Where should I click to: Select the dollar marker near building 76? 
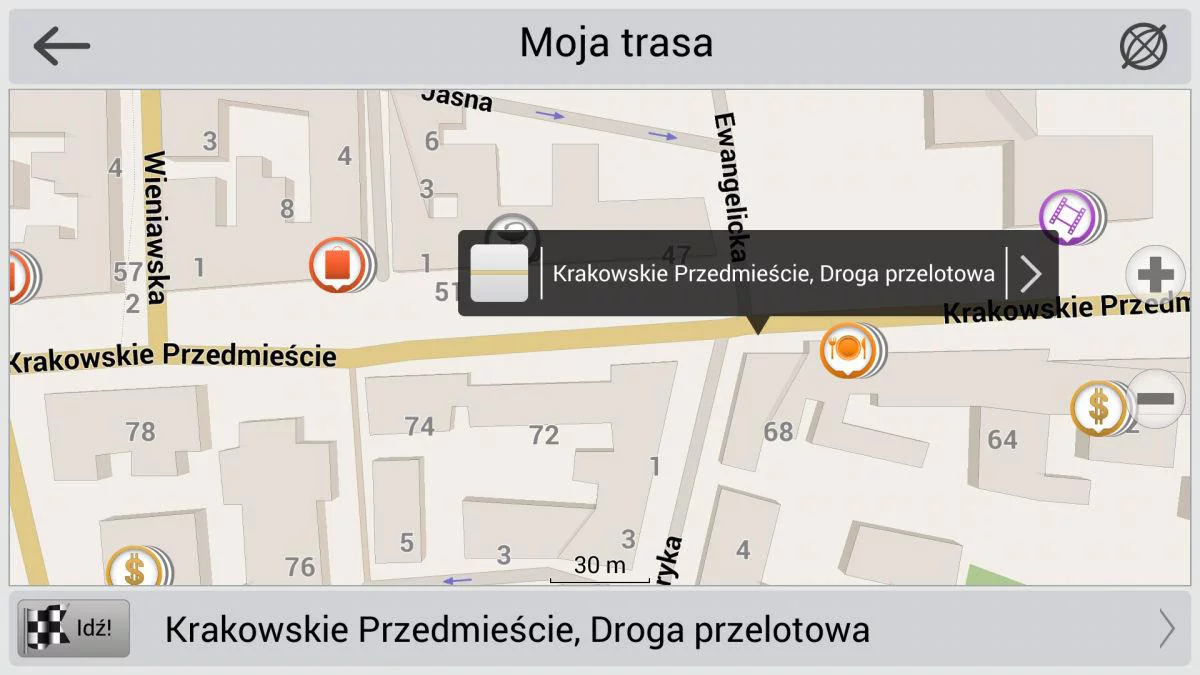click(135, 570)
